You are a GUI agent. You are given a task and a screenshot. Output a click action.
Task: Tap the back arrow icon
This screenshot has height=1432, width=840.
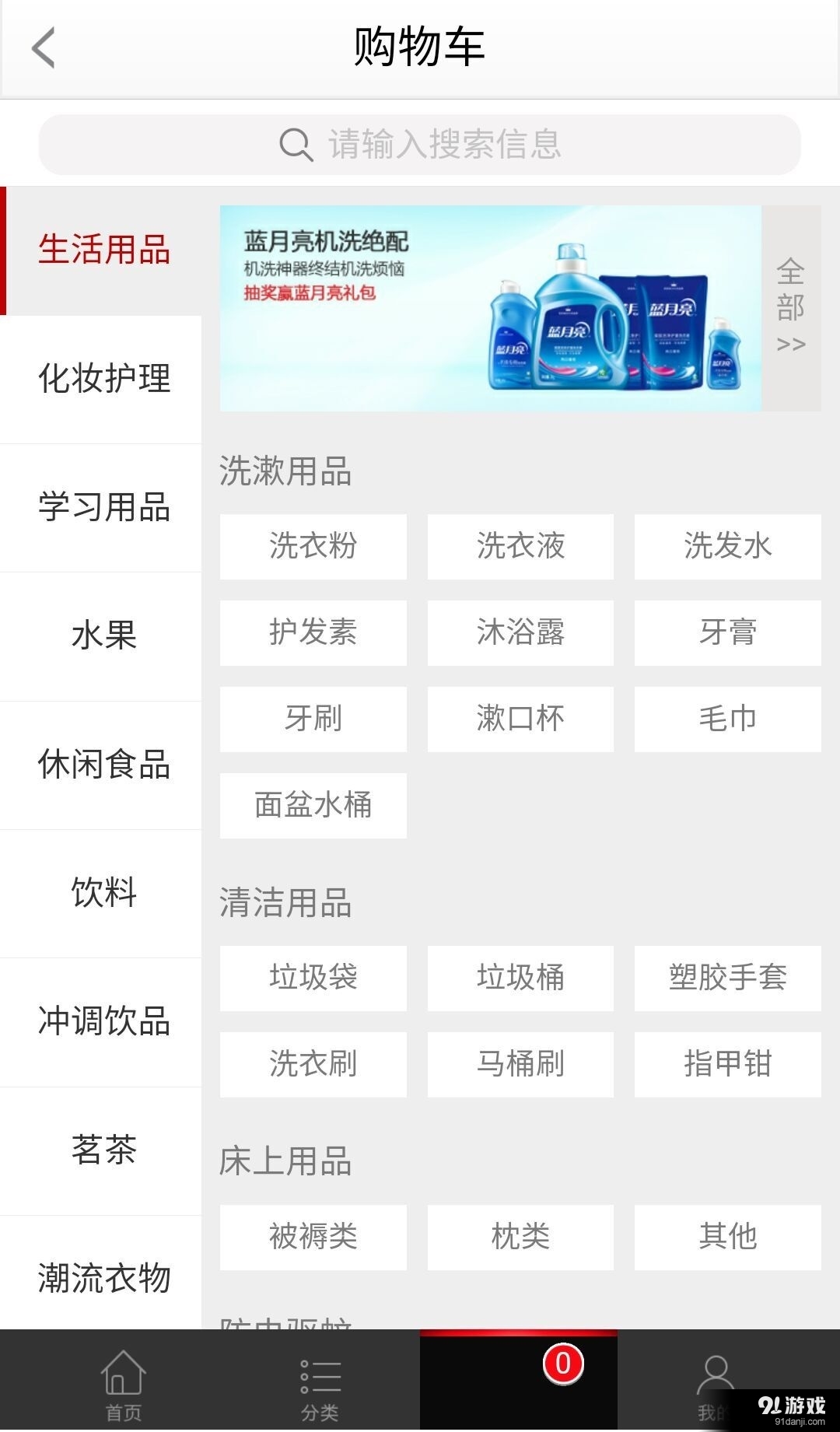pos(43,48)
